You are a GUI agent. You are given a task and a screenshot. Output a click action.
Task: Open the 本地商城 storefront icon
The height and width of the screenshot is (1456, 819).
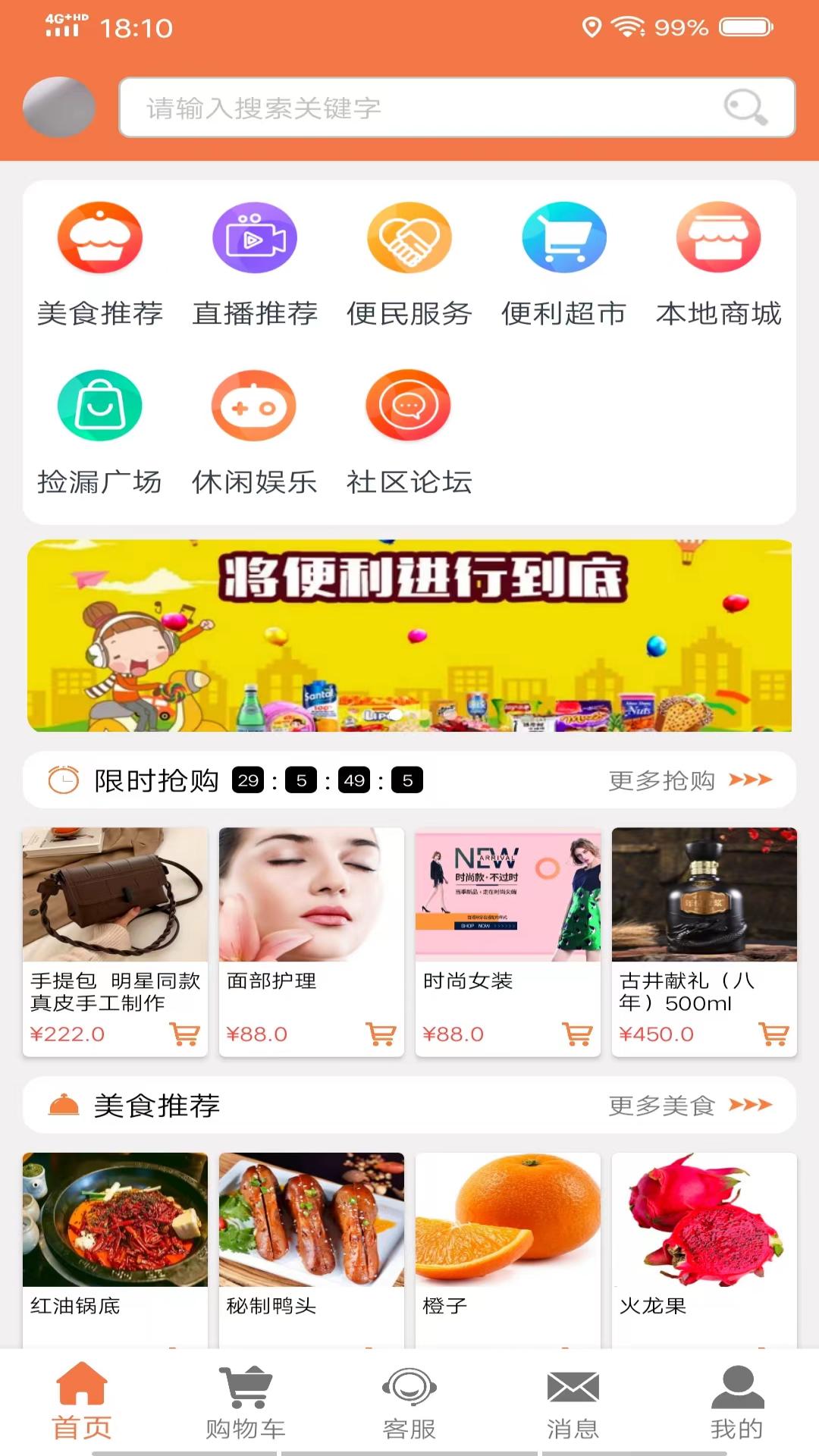pos(716,237)
